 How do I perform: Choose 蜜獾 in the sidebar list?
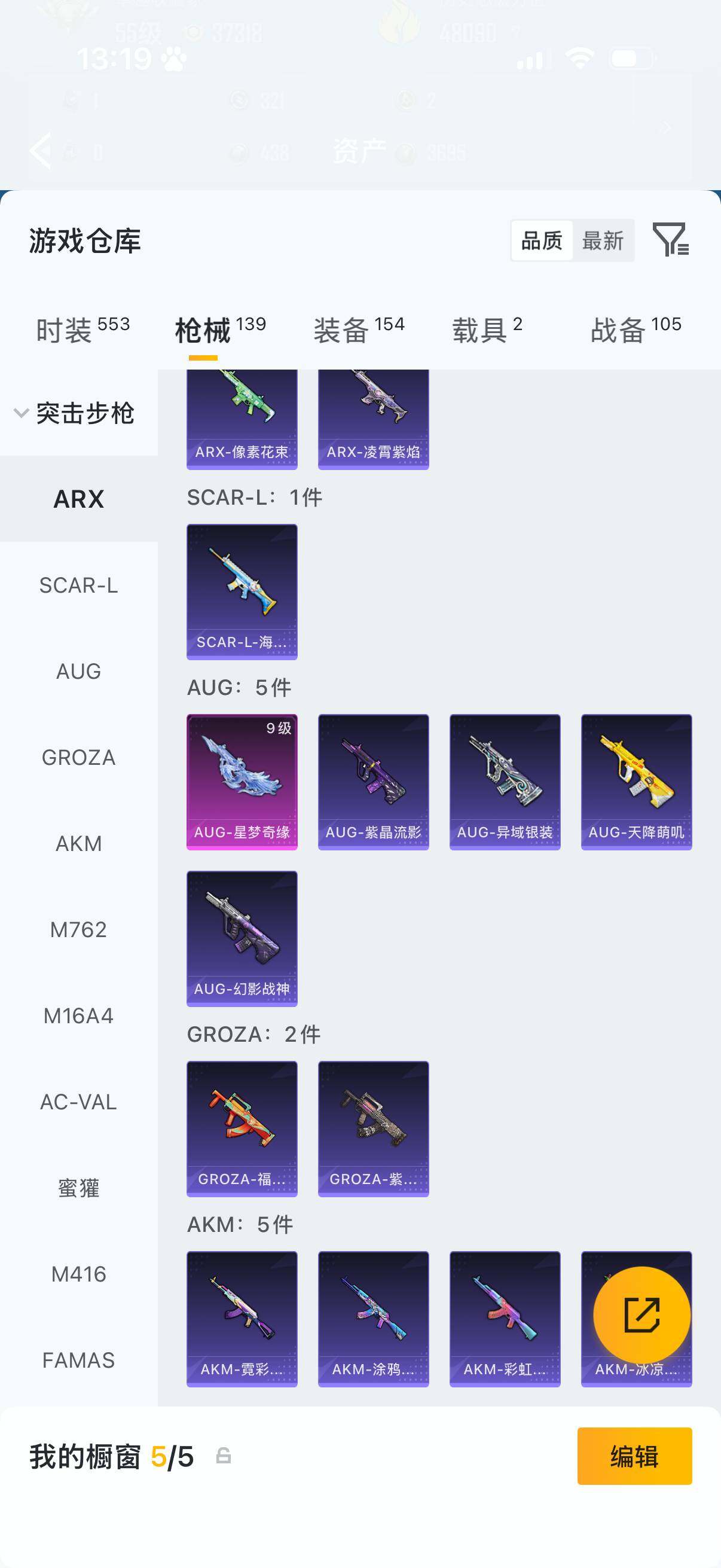78,1188
